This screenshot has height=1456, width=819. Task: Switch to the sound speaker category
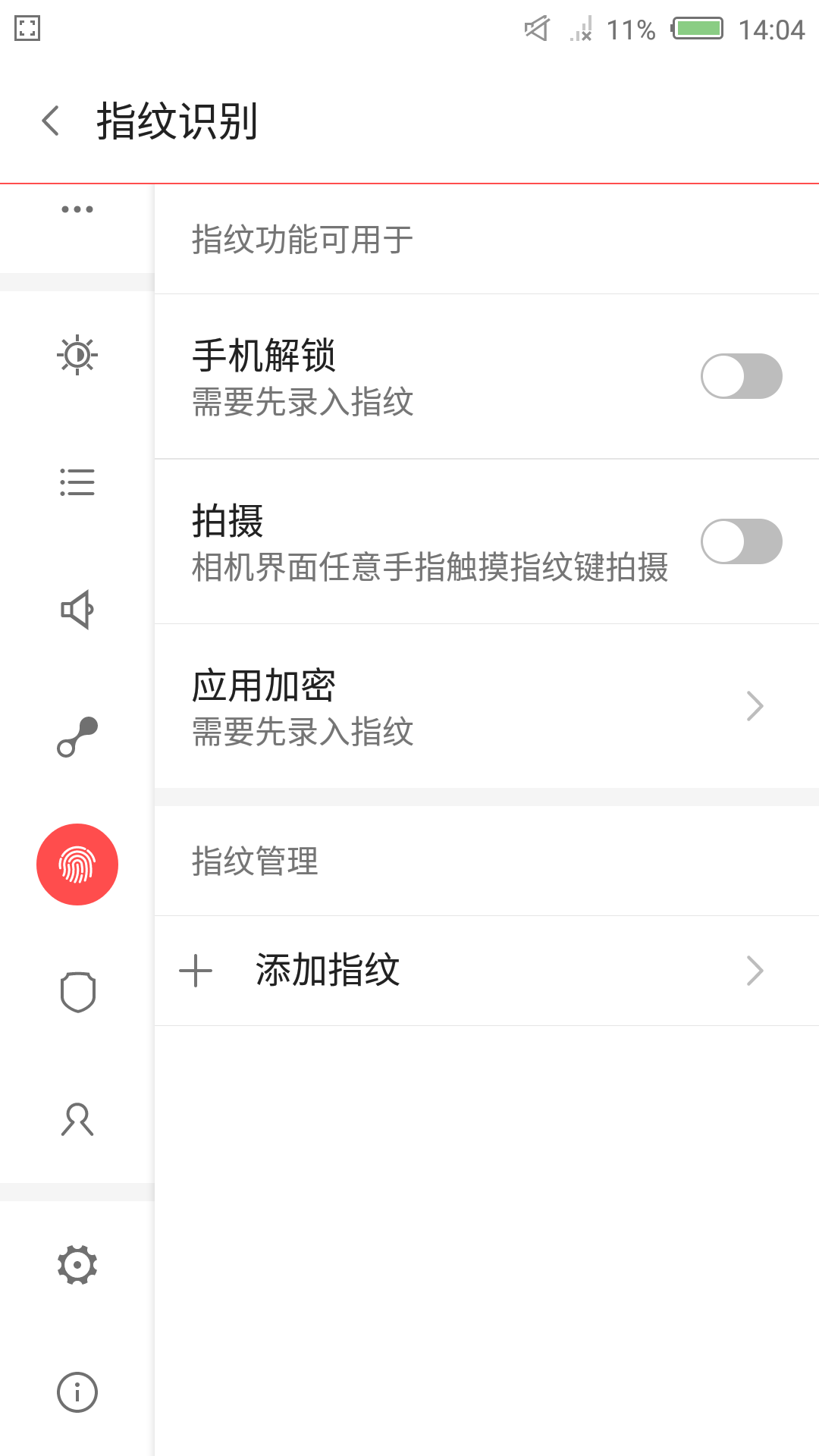coord(77,610)
